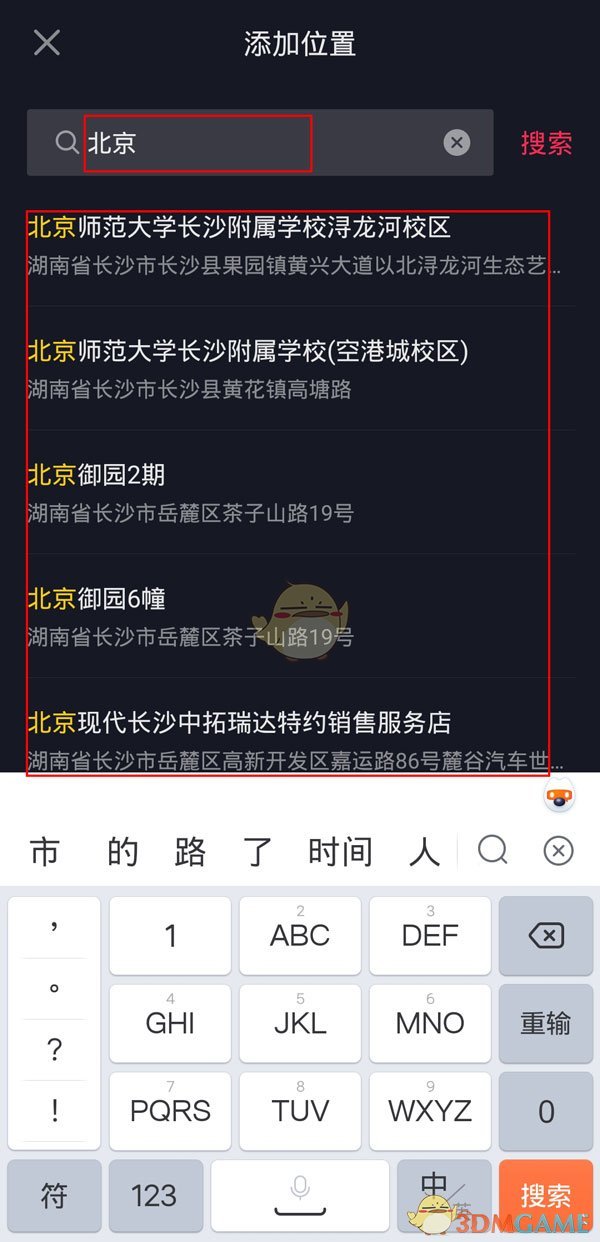Clear the search text
The image size is (600, 1242).
pyautogui.click(x=456, y=143)
